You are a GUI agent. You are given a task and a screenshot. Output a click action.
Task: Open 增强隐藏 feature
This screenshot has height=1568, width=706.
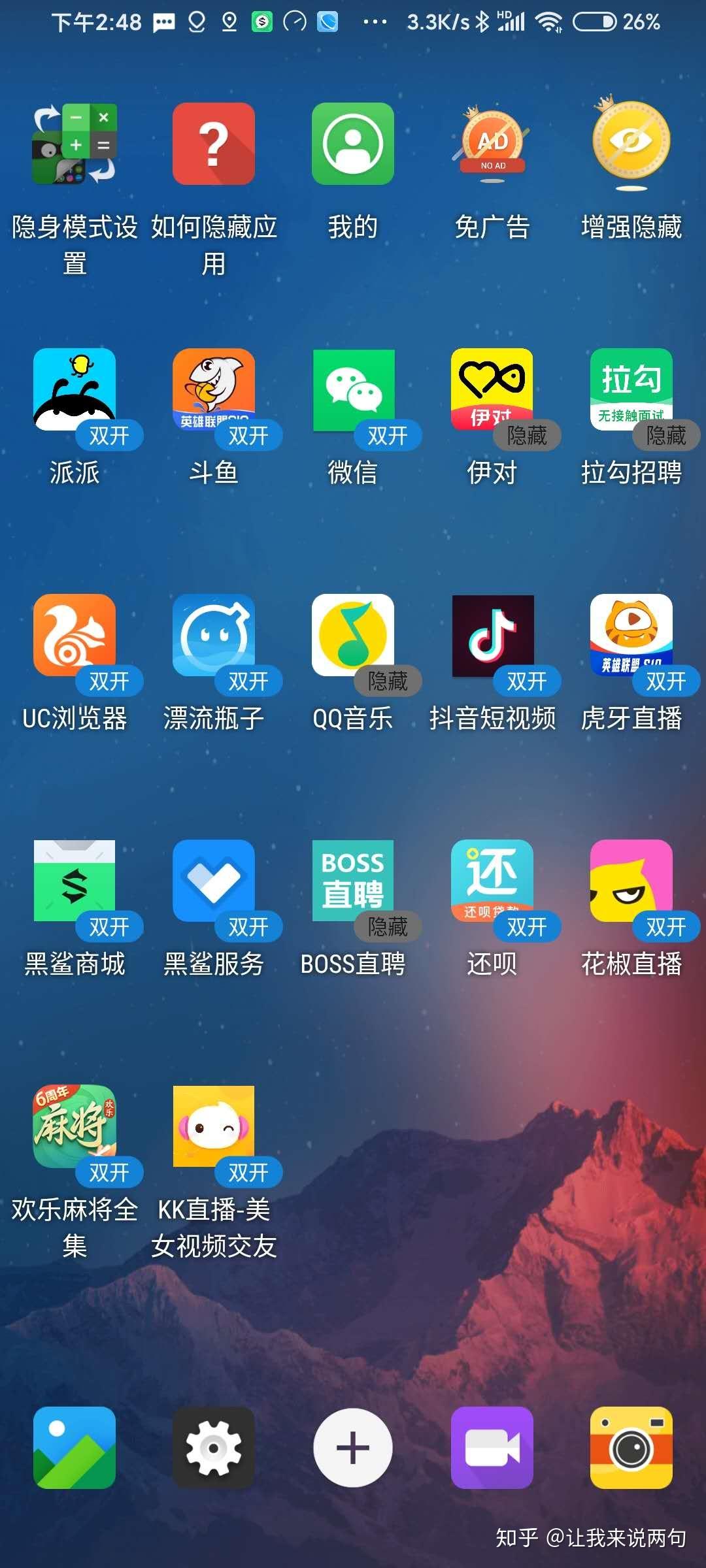click(x=631, y=144)
